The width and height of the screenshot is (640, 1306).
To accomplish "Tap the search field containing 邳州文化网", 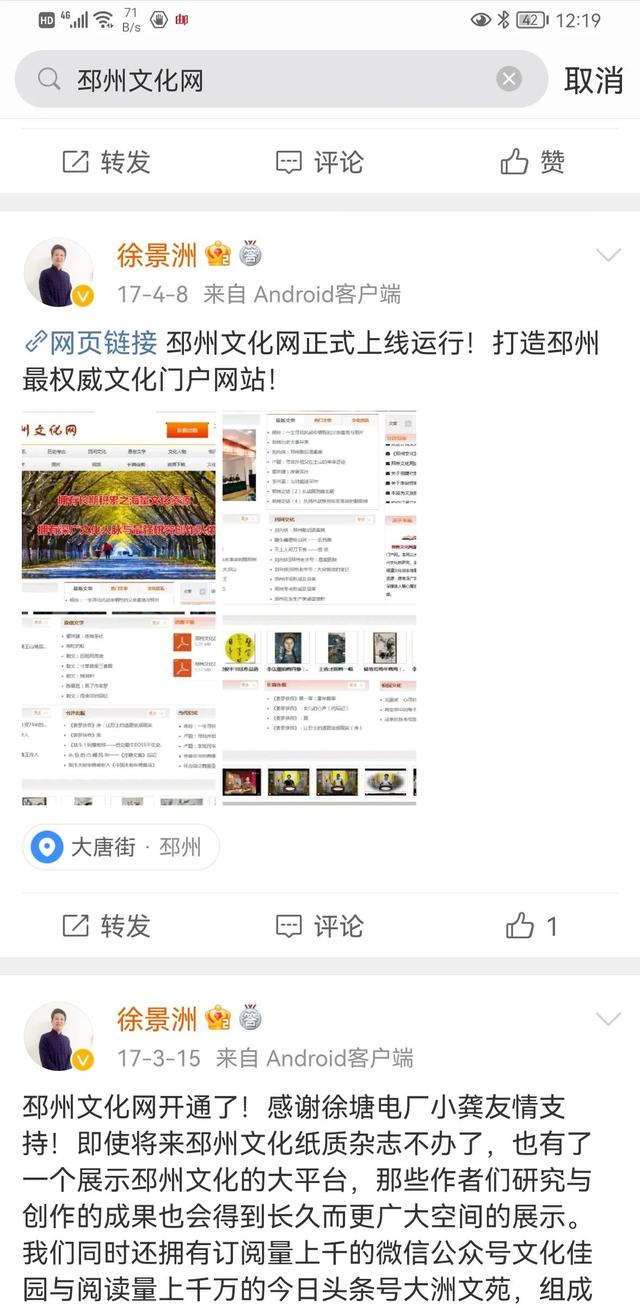I will click(280, 80).
